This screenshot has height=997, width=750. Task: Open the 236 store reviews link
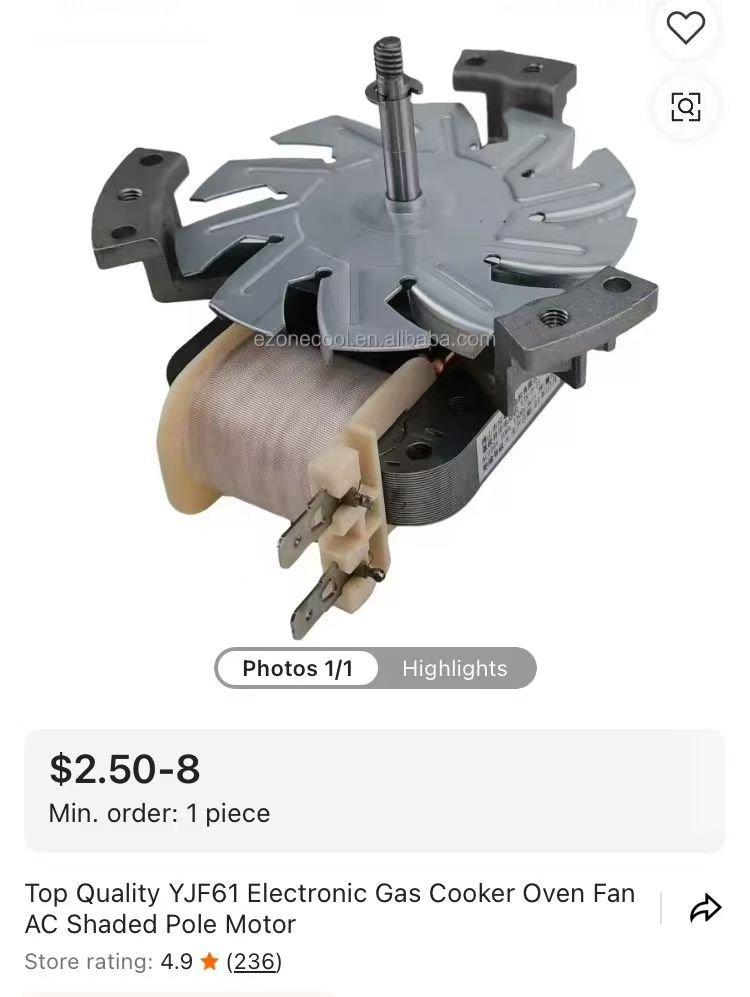click(x=254, y=961)
